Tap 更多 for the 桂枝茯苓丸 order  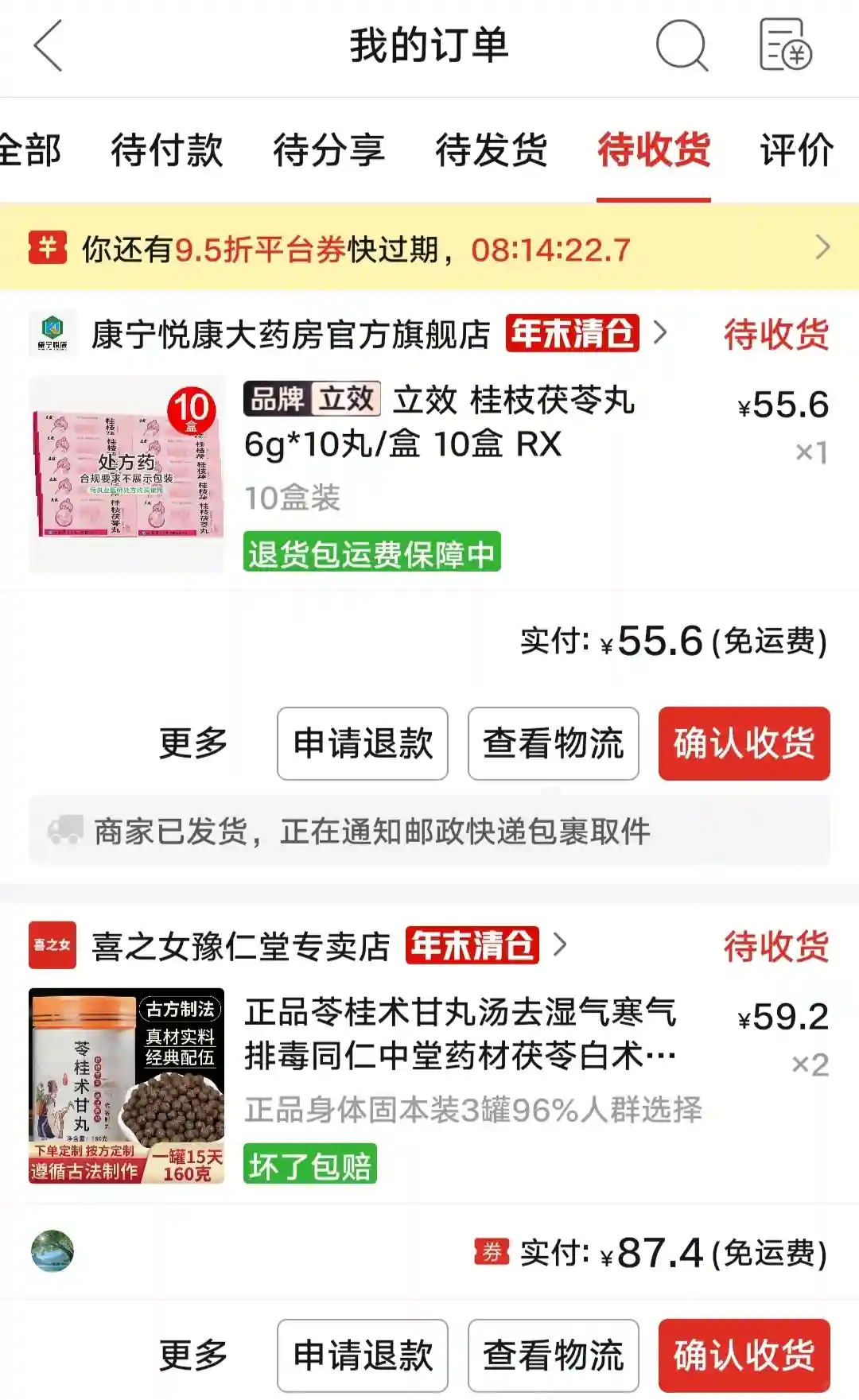pos(193,743)
